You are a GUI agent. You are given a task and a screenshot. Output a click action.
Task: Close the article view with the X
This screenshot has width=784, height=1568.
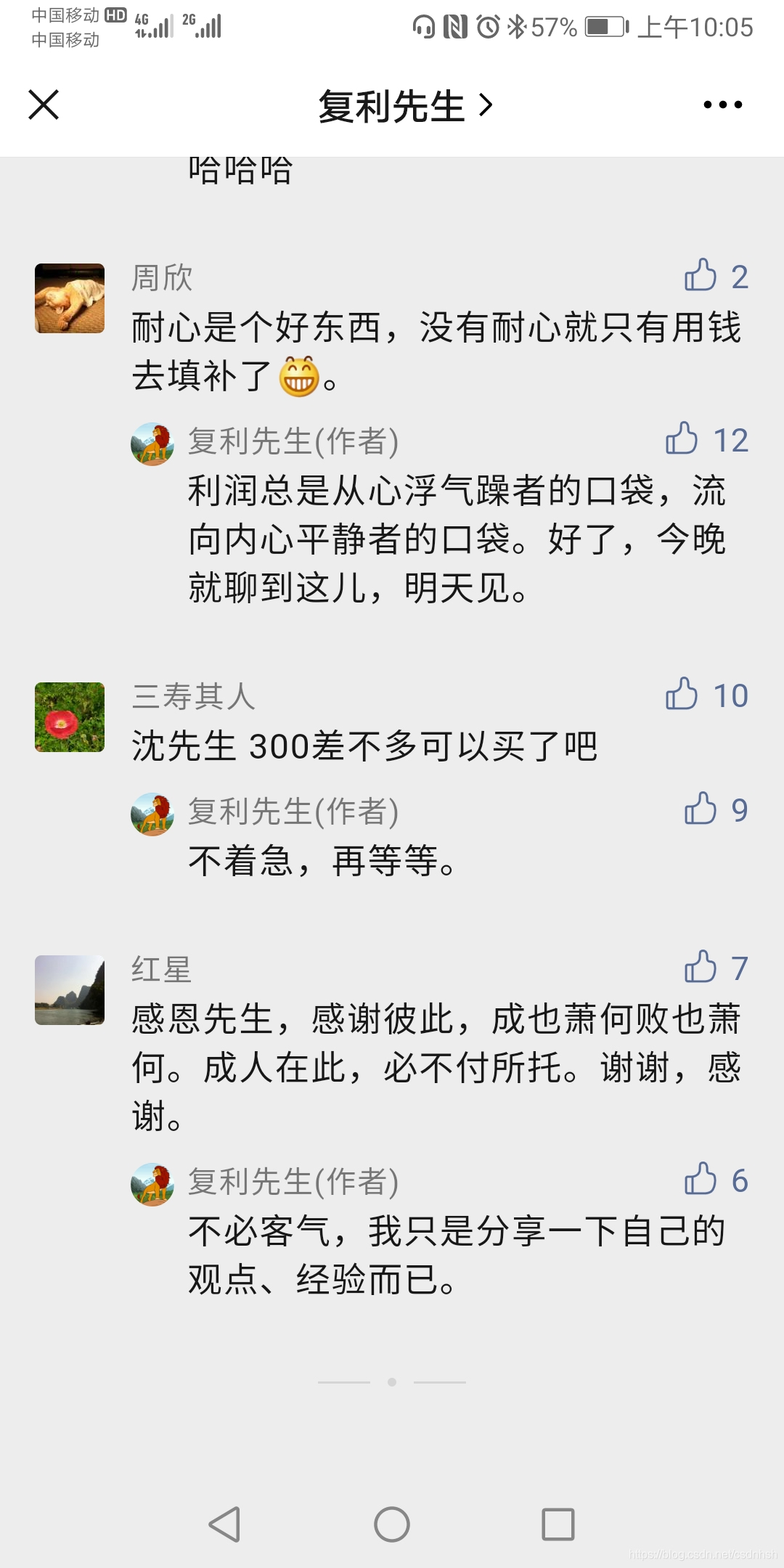[44, 105]
